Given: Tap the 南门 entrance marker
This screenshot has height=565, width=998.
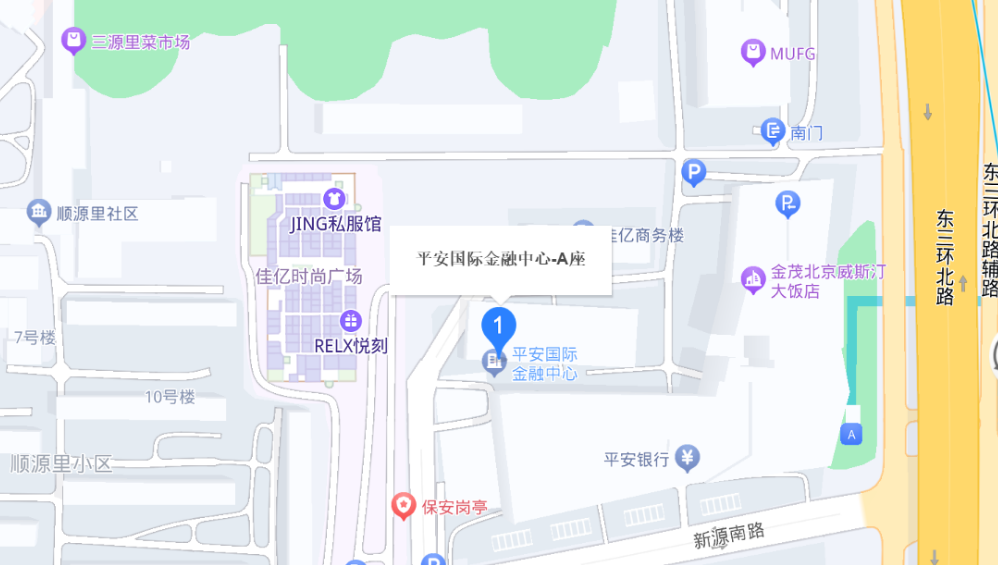Looking at the screenshot, I should [773, 130].
